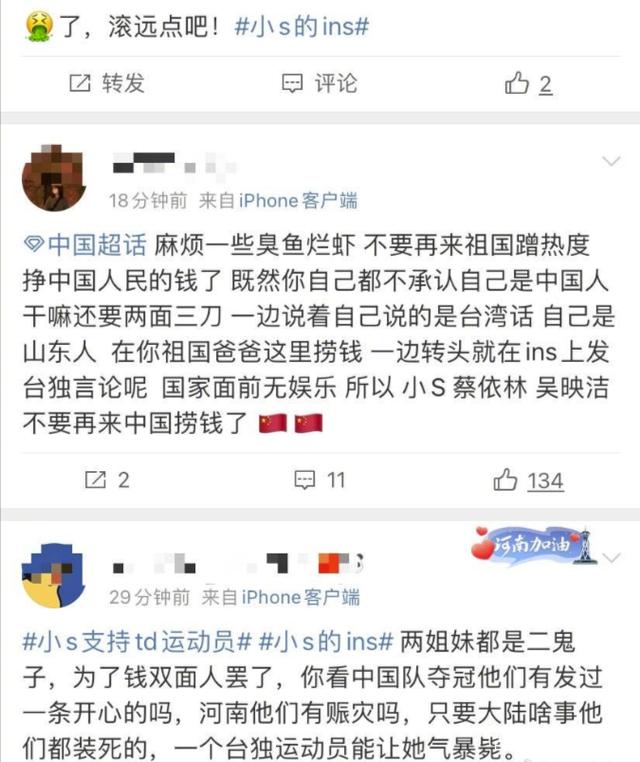This screenshot has width=640, height=762.
Task: Like the post with 134 likes
Action: [x=528, y=480]
